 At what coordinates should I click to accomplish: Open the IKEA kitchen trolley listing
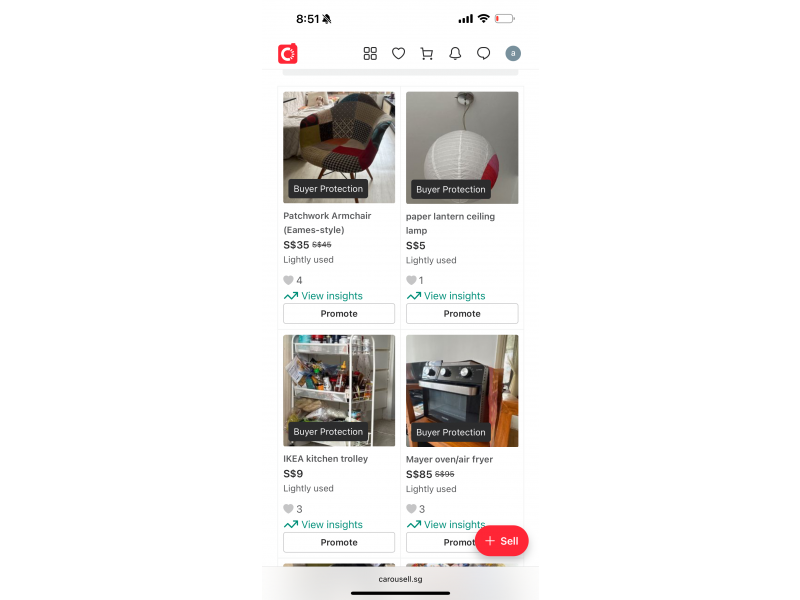point(339,391)
